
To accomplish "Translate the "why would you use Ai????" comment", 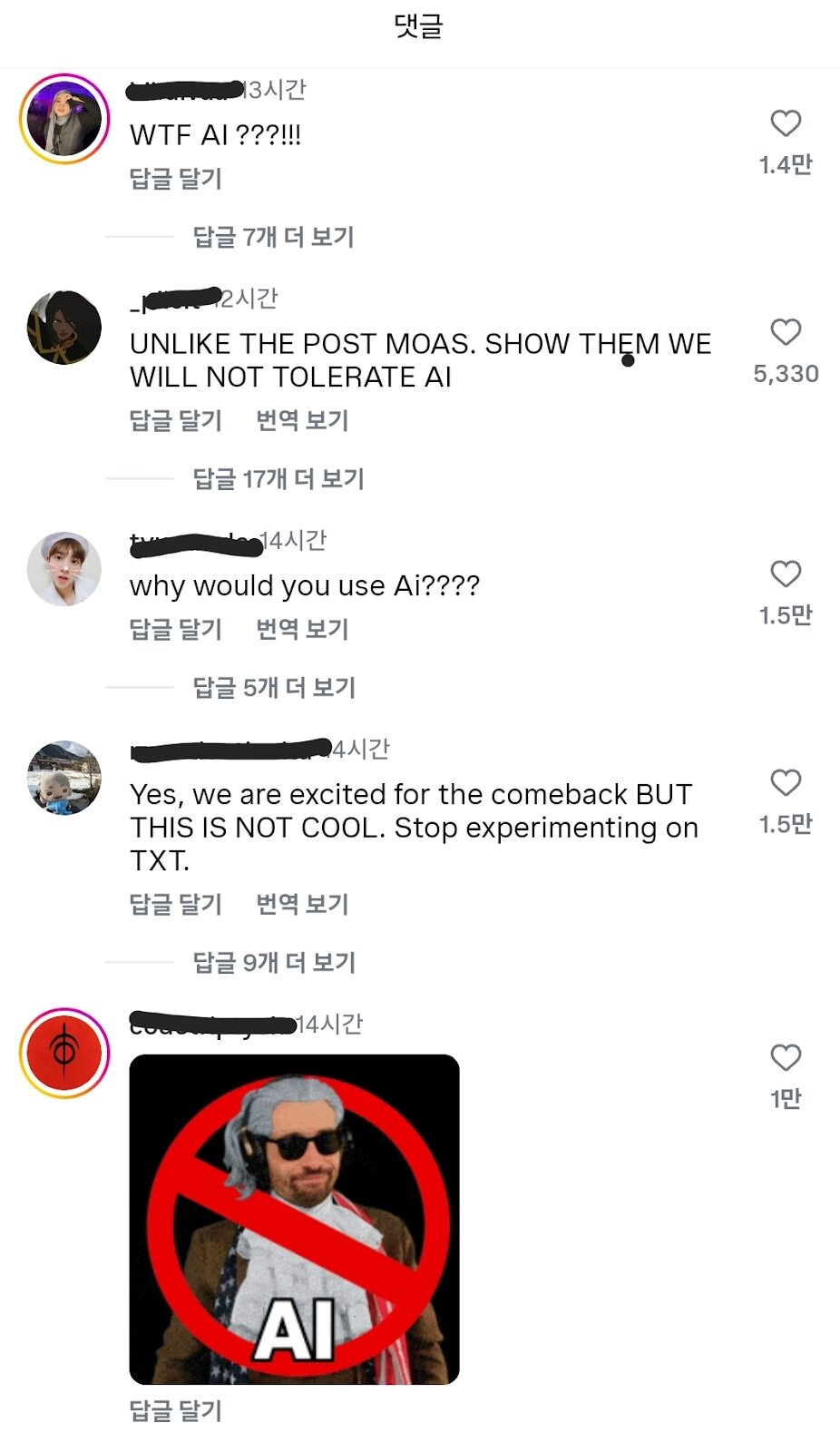I will (302, 629).
